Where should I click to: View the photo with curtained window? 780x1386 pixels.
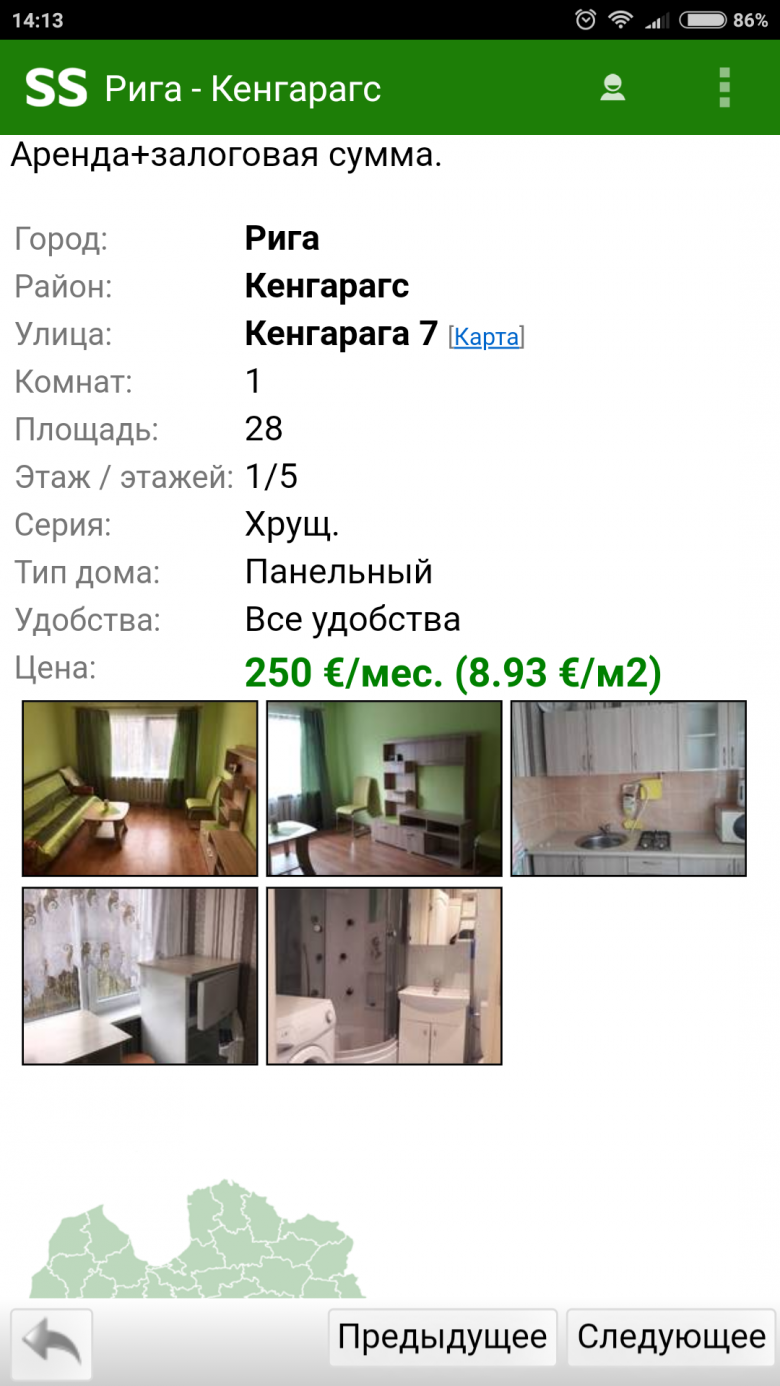click(140, 976)
